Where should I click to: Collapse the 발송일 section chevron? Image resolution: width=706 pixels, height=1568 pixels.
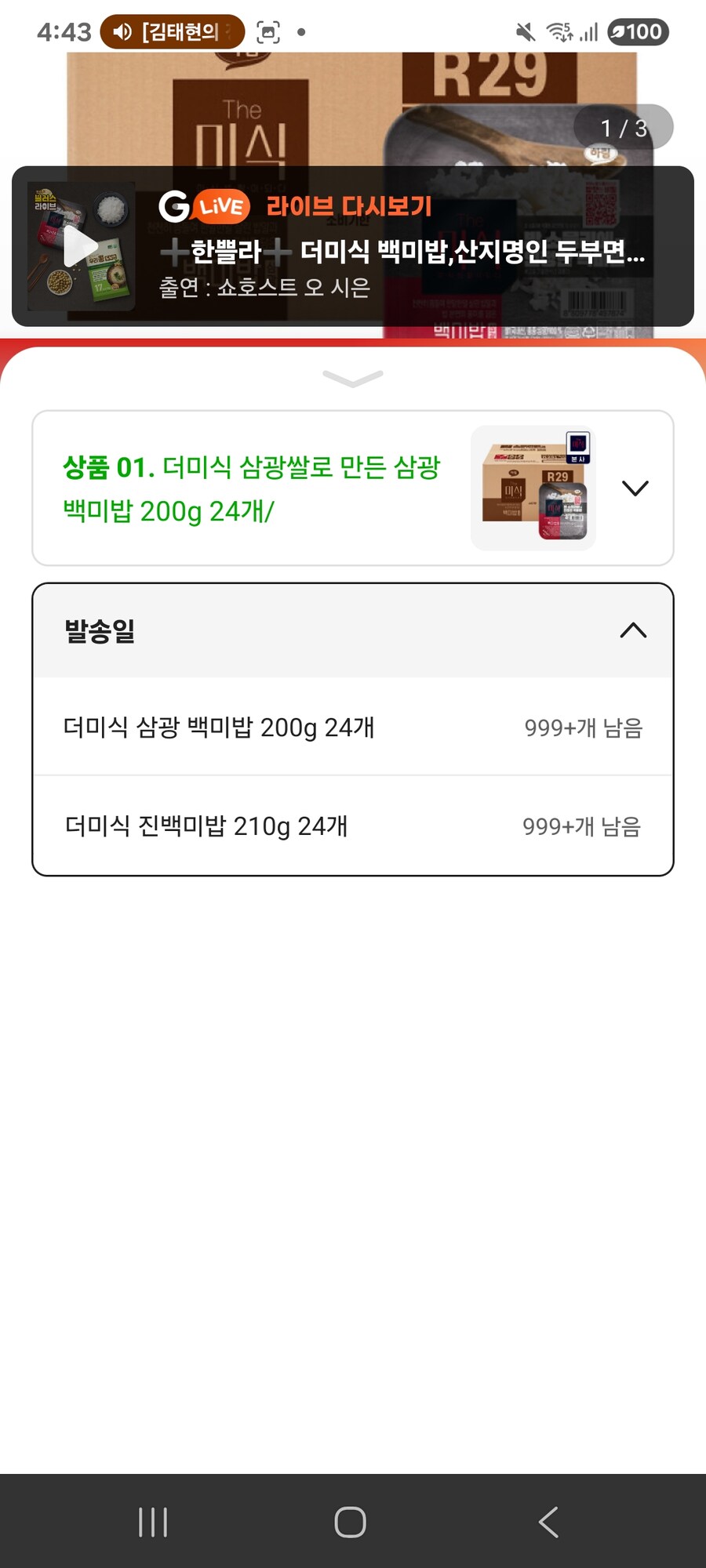click(632, 630)
